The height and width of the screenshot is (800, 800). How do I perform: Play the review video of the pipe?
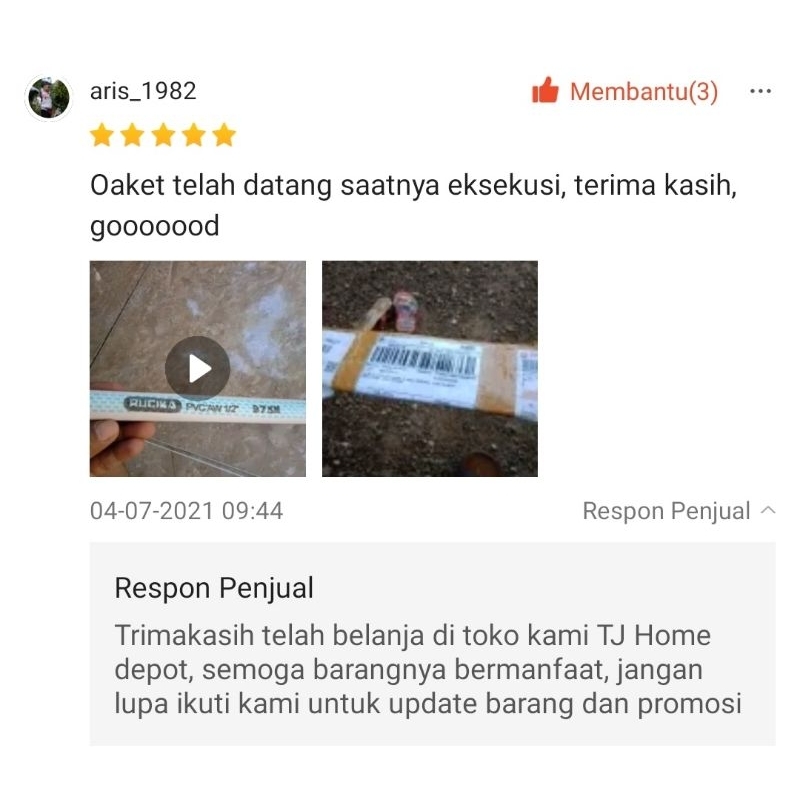[x=198, y=368]
